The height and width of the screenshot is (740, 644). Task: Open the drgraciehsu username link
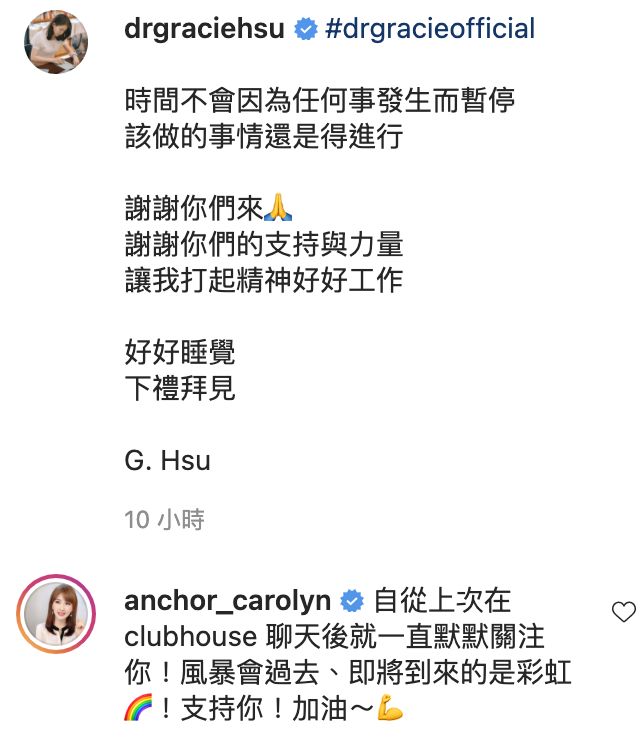(x=205, y=29)
